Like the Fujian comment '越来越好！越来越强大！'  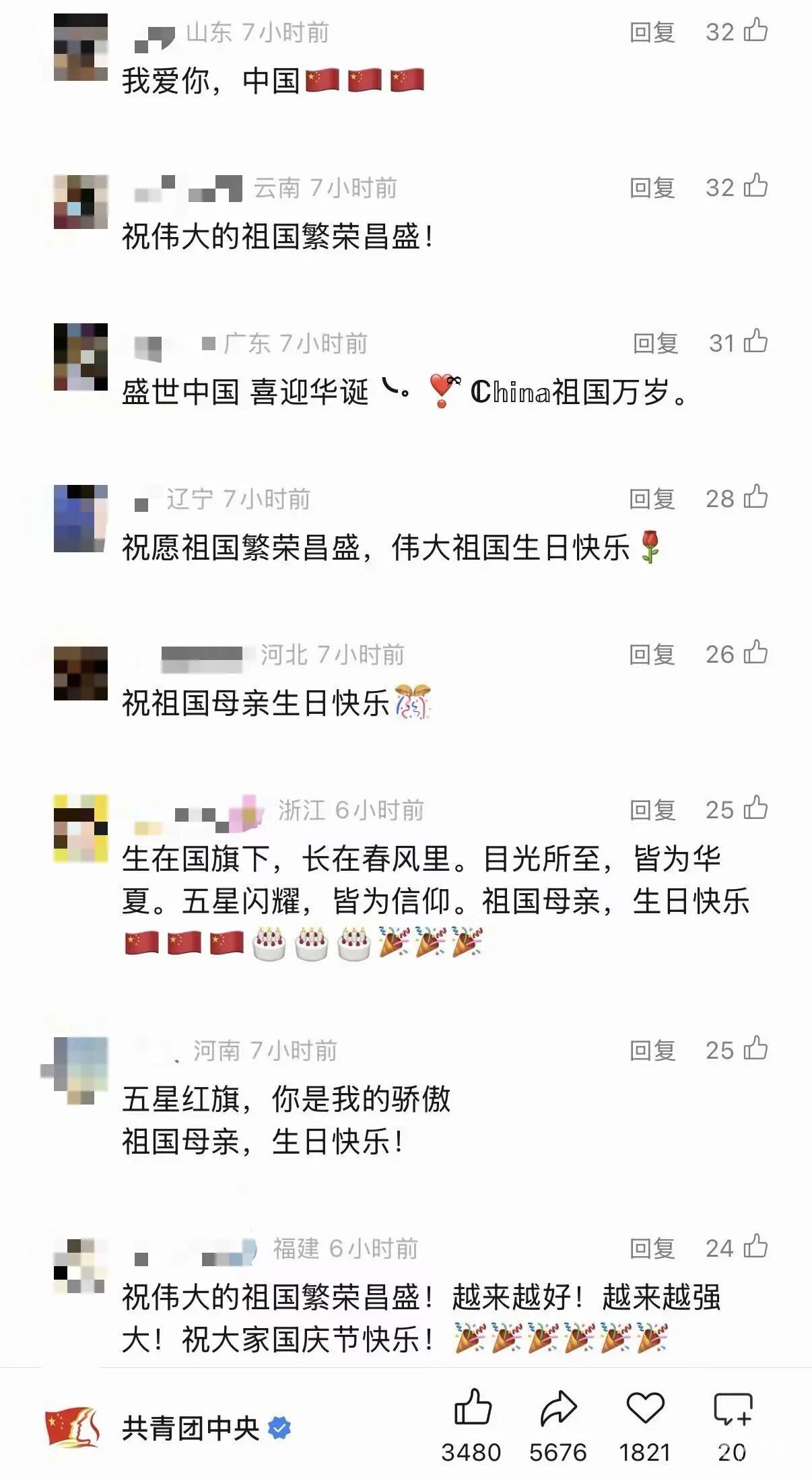(x=755, y=1247)
